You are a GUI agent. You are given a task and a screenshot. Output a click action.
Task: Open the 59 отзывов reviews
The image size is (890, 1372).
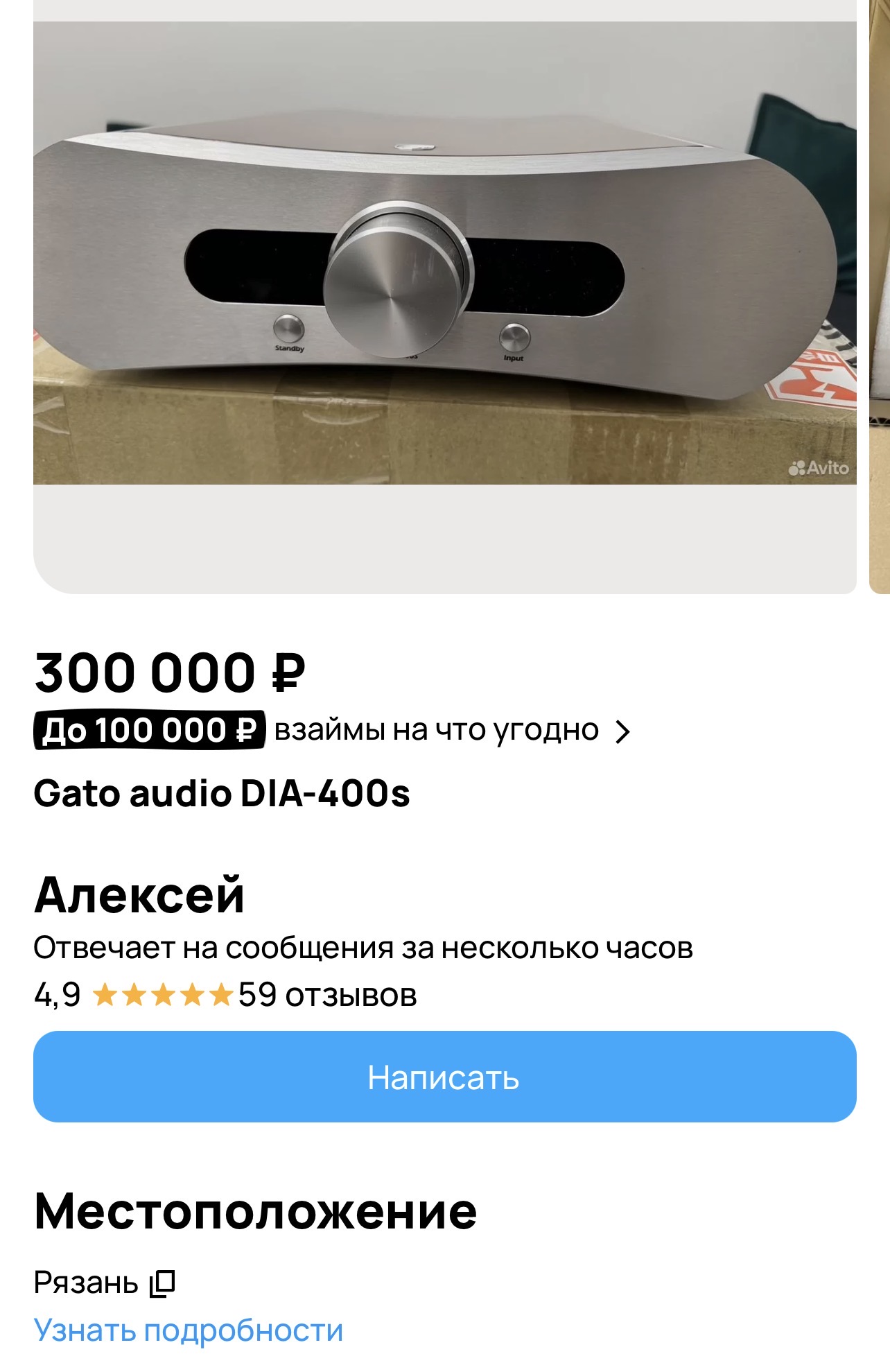tap(327, 995)
